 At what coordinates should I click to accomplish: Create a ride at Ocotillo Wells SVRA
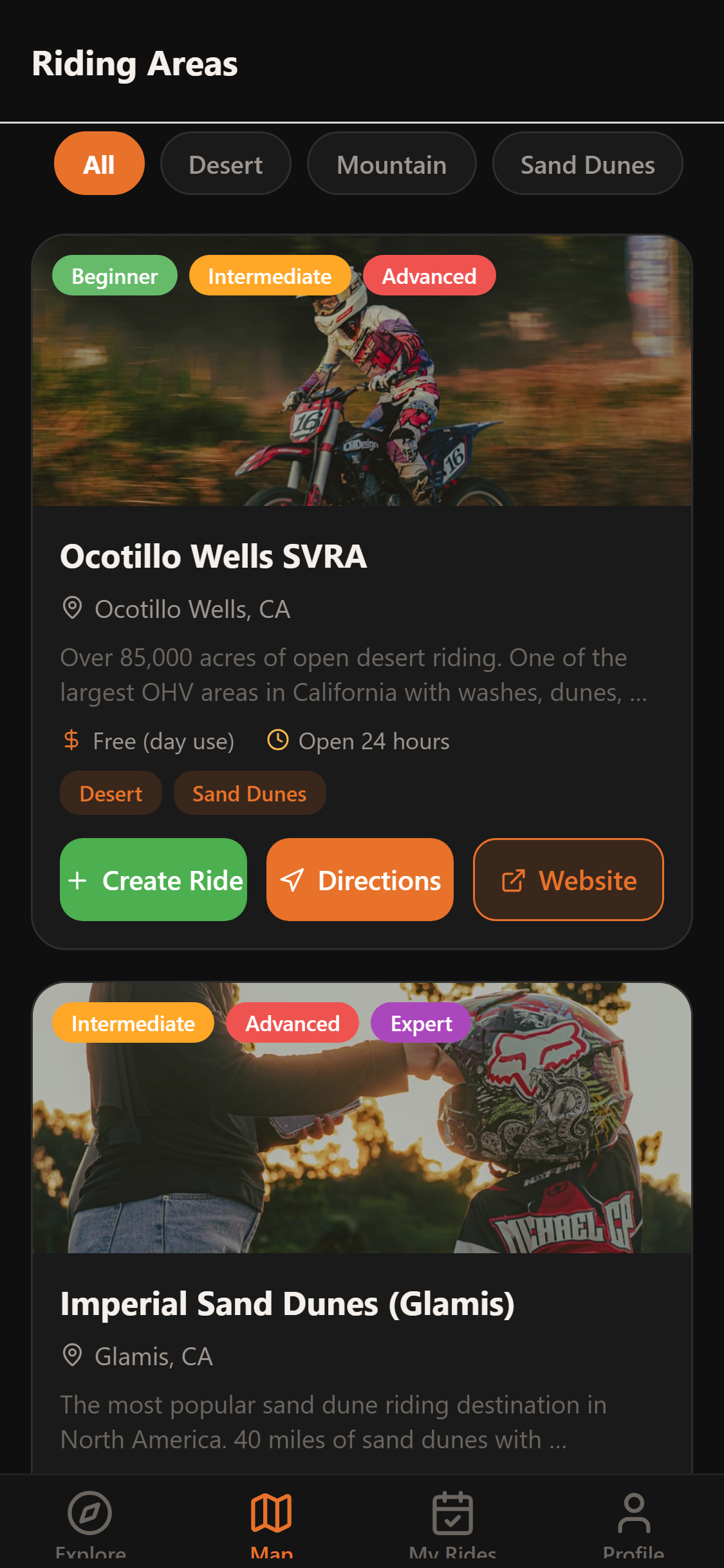(x=154, y=879)
